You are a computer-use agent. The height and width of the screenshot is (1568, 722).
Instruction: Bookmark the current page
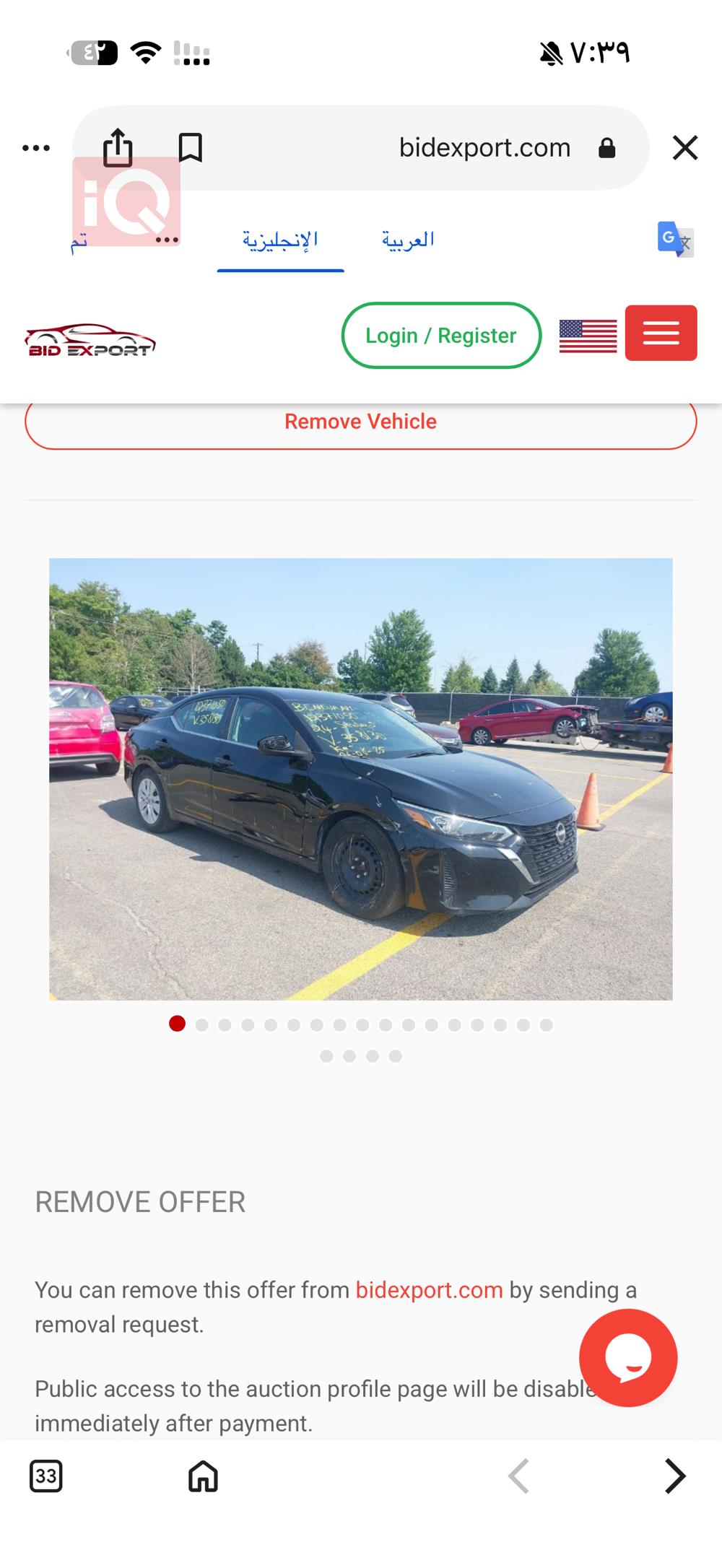pyautogui.click(x=191, y=147)
